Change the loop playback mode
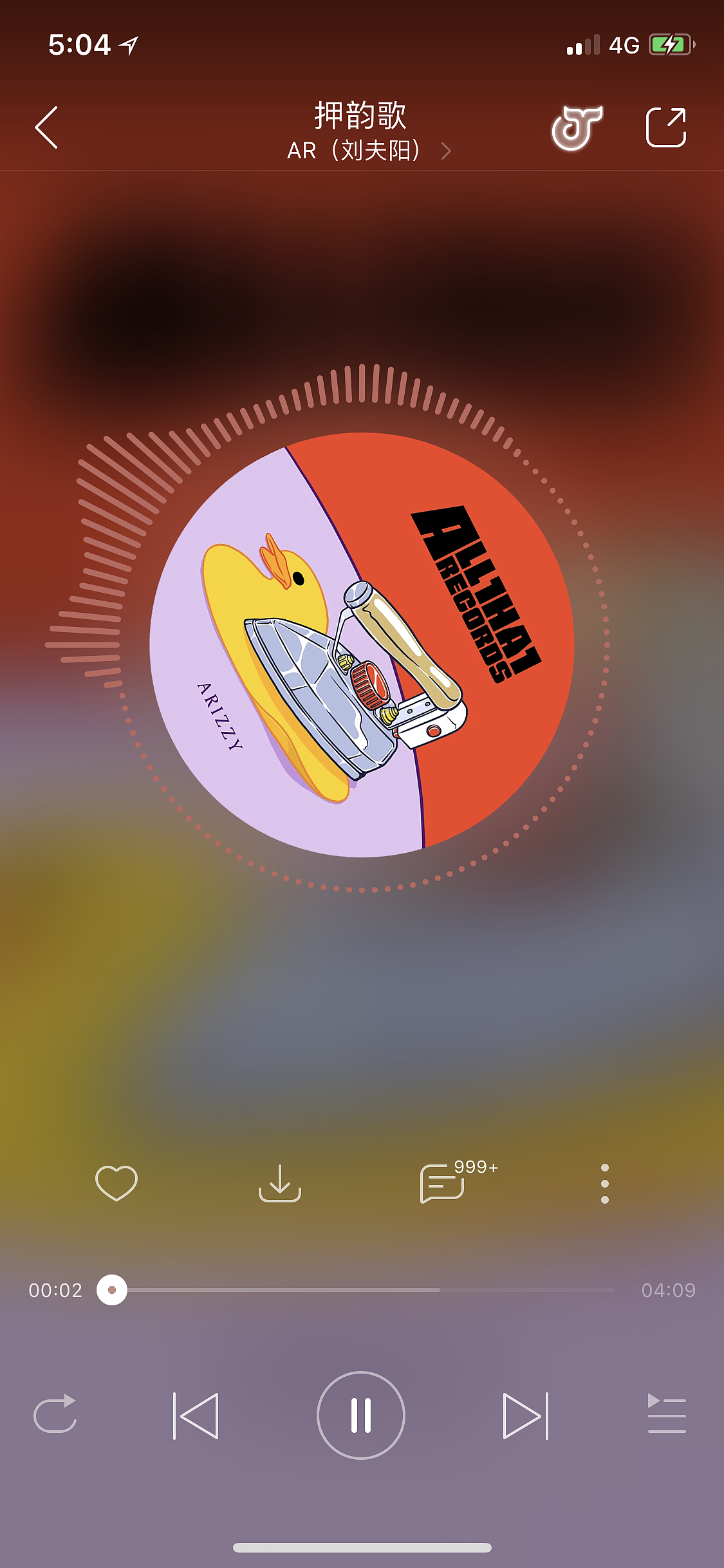Viewport: 724px width, 1568px height. pos(55,1415)
